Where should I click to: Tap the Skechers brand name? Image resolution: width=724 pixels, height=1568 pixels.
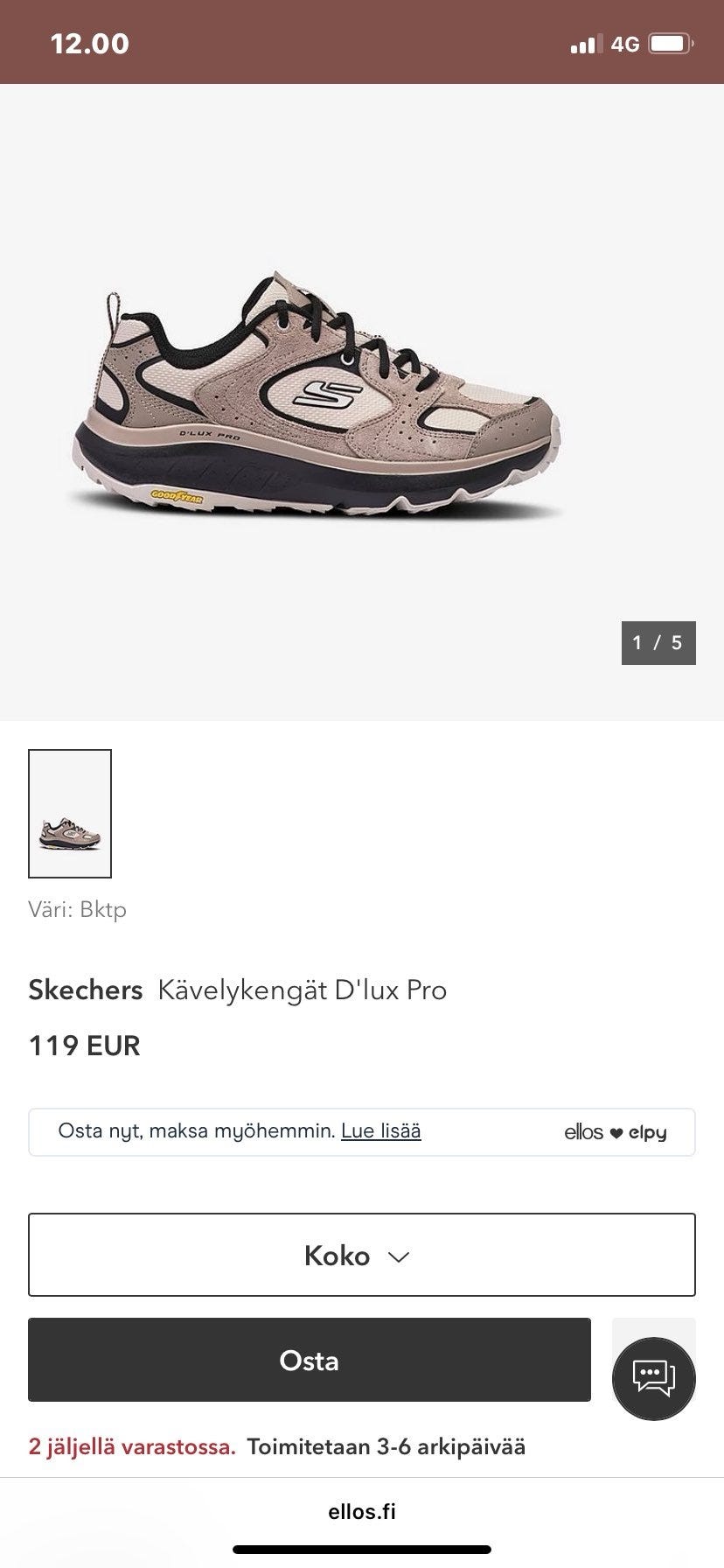pos(85,990)
